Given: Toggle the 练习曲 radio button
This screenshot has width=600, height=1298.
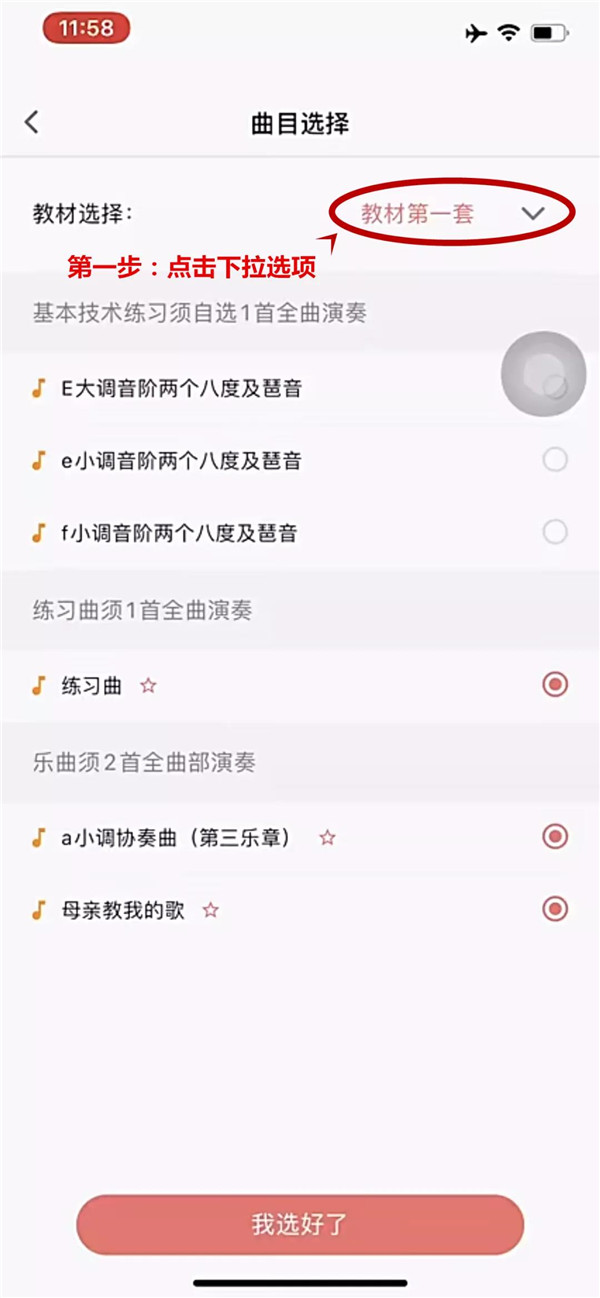Looking at the screenshot, I should click(555, 685).
